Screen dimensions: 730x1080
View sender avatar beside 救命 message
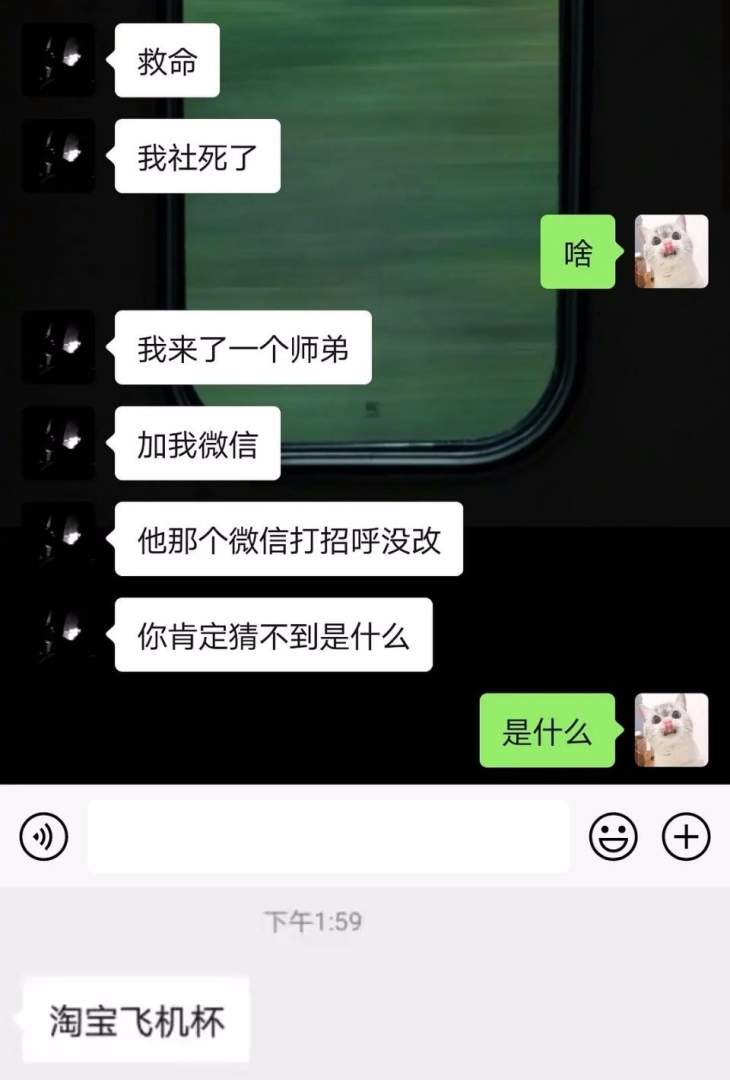(x=58, y=60)
